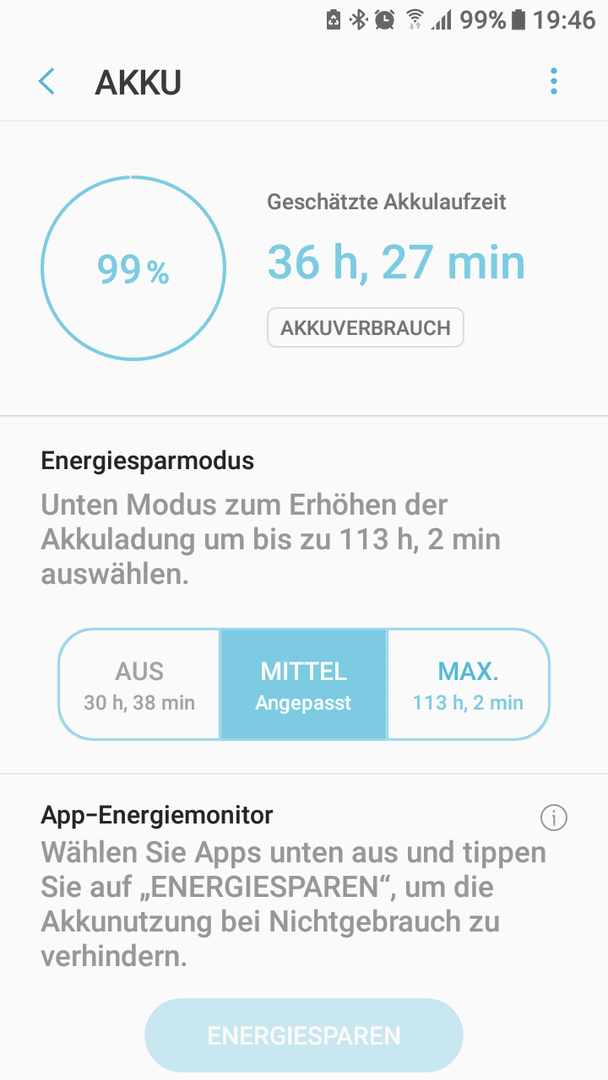Open the three-dot overflow menu
Viewport: 608px width, 1080px height.
[554, 82]
